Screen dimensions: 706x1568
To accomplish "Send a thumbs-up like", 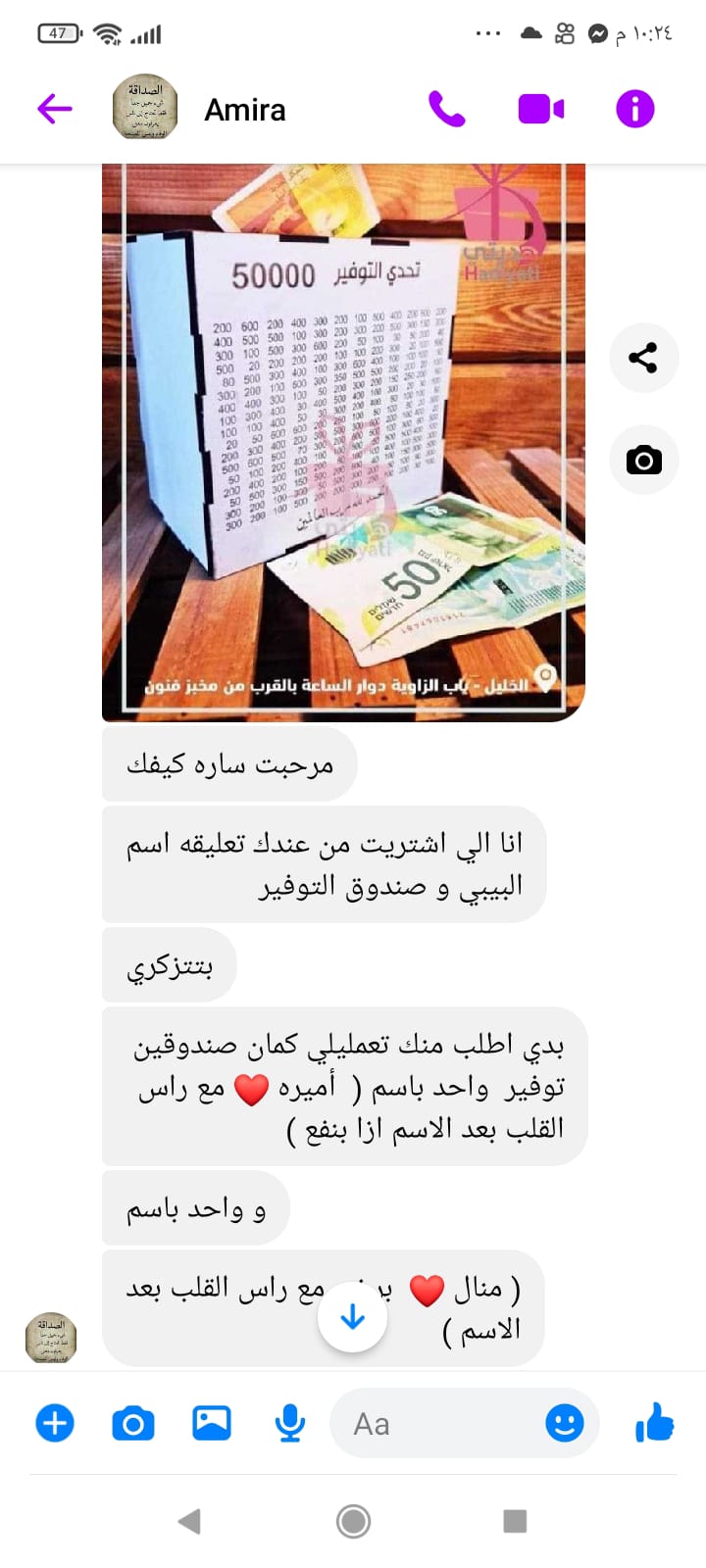I will click(x=654, y=1422).
